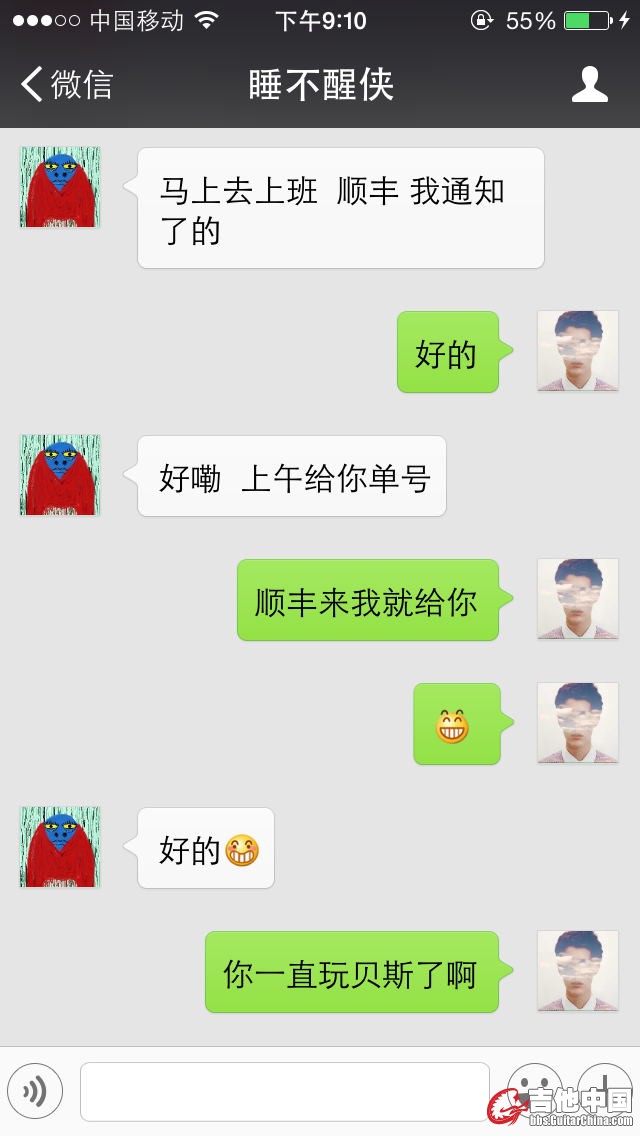
Task: Open contact avatar beside 马上去上班 message
Action: click(60, 187)
